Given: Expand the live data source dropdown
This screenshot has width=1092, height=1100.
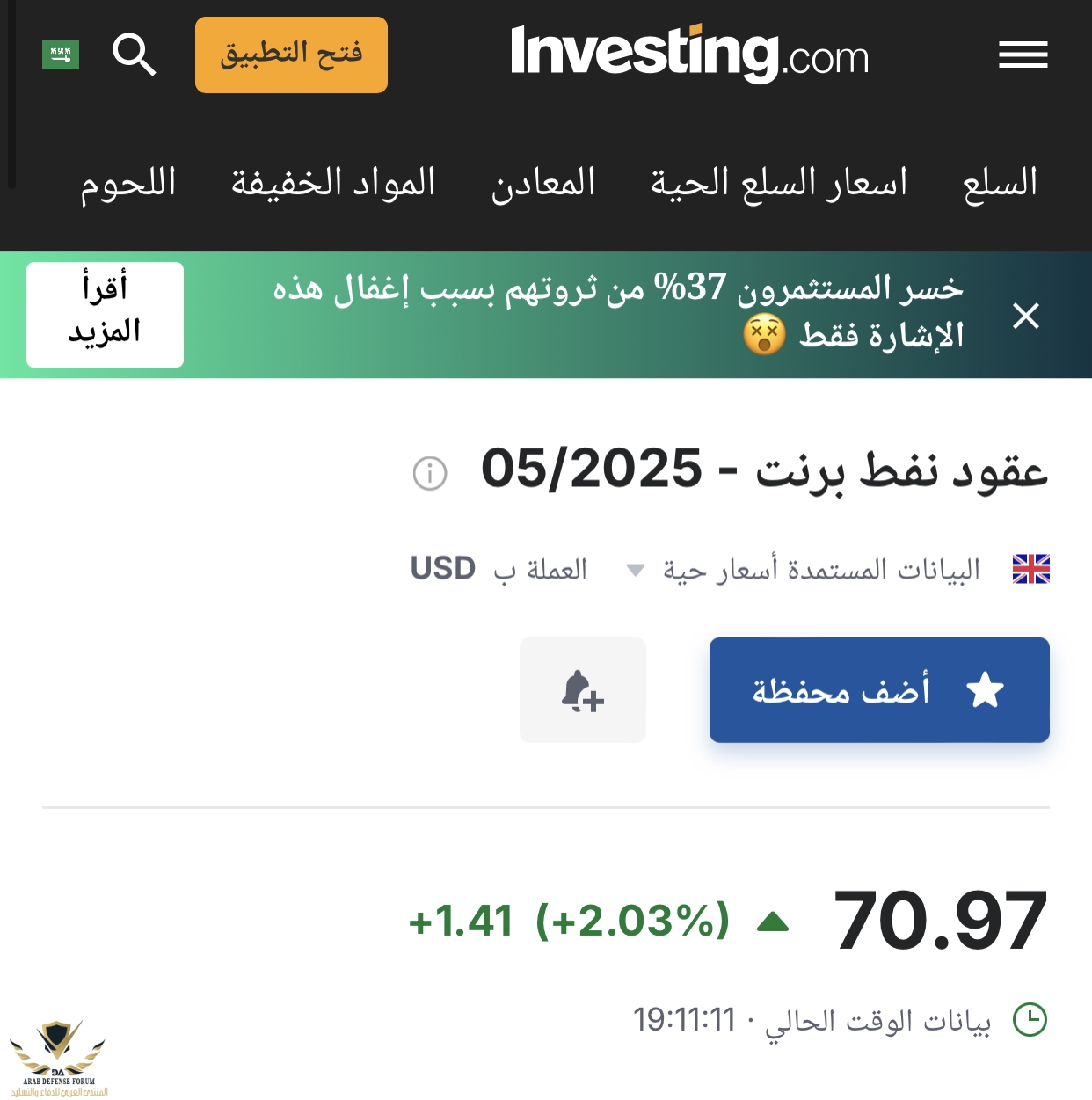Looking at the screenshot, I should (635, 570).
